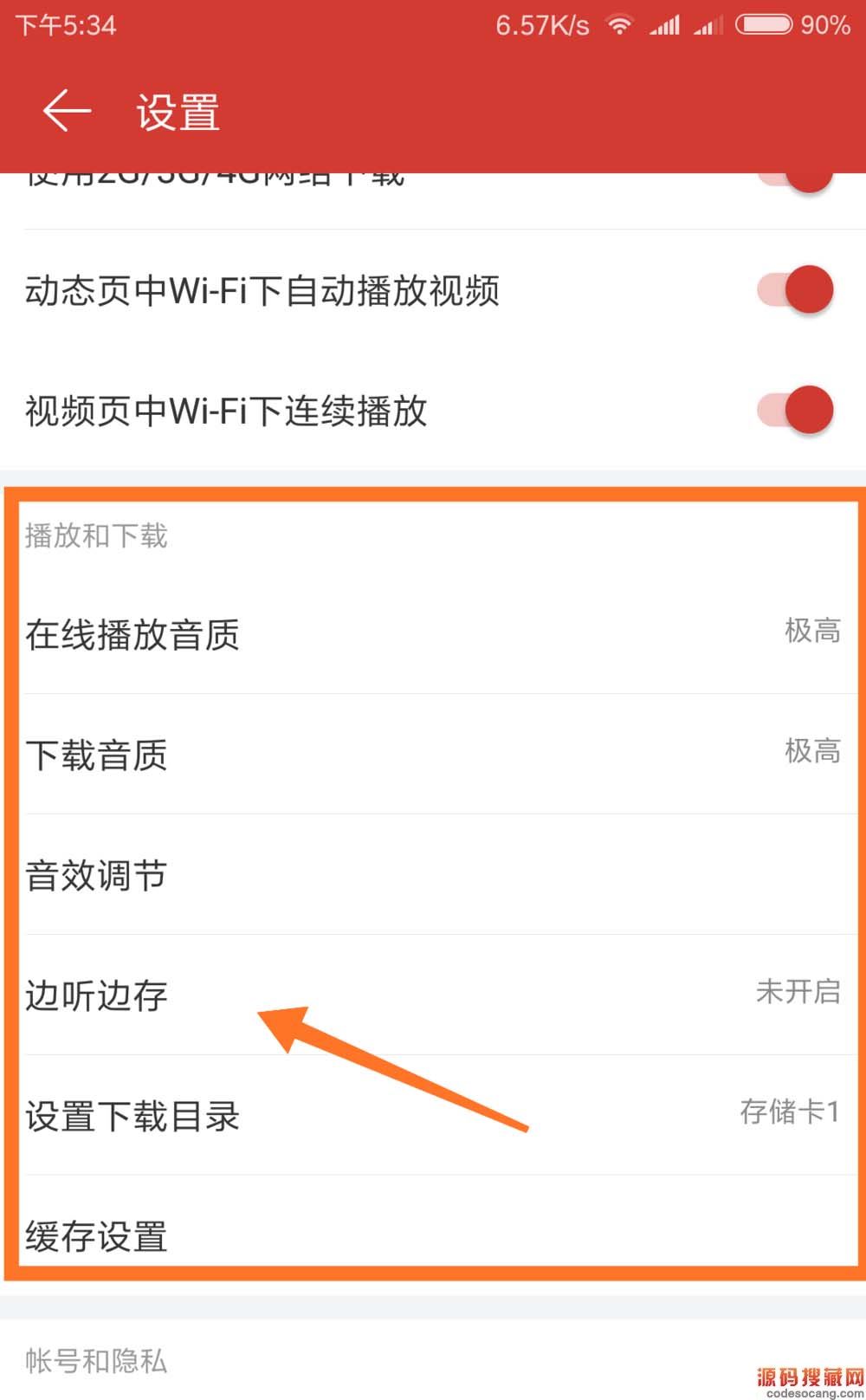Screen dimensions: 866x1400
Task: Open 设置下载目录 setting
Action: 433,1115
